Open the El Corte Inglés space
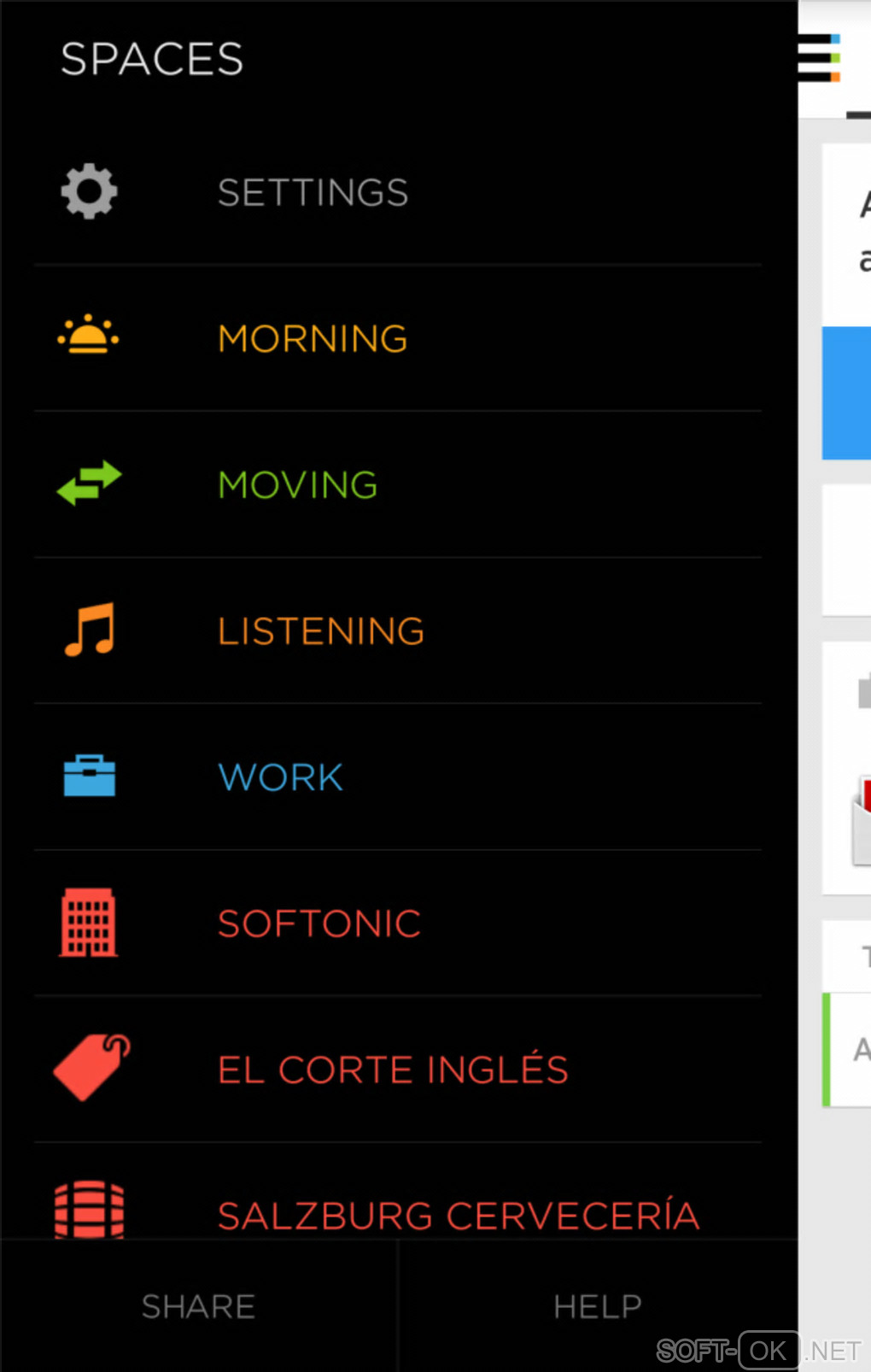871x1372 pixels. pos(393,1070)
